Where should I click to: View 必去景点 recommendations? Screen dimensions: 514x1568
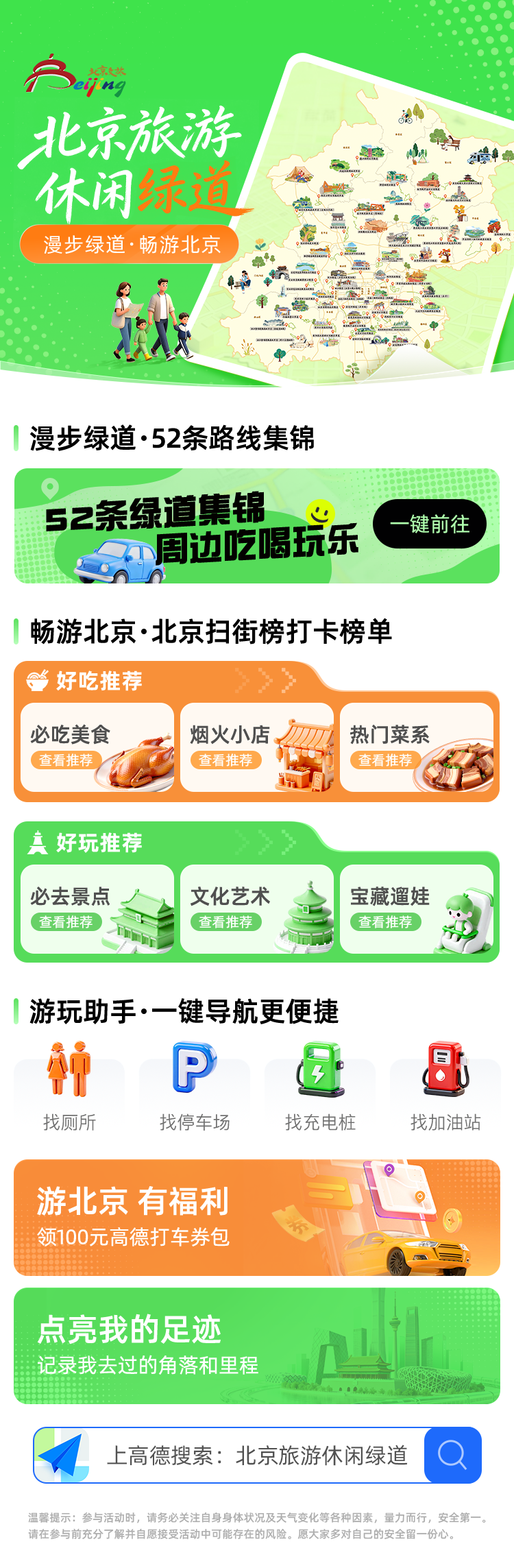tap(97, 909)
